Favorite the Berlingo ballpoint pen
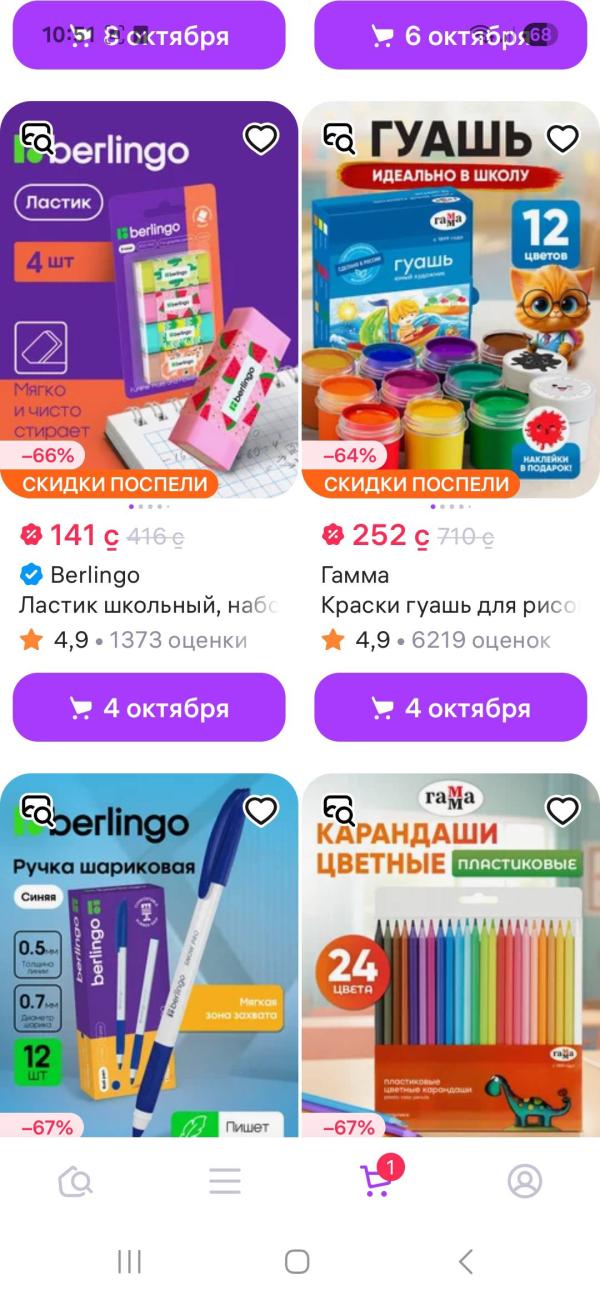The width and height of the screenshot is (600, 1299). click(261, 810)
